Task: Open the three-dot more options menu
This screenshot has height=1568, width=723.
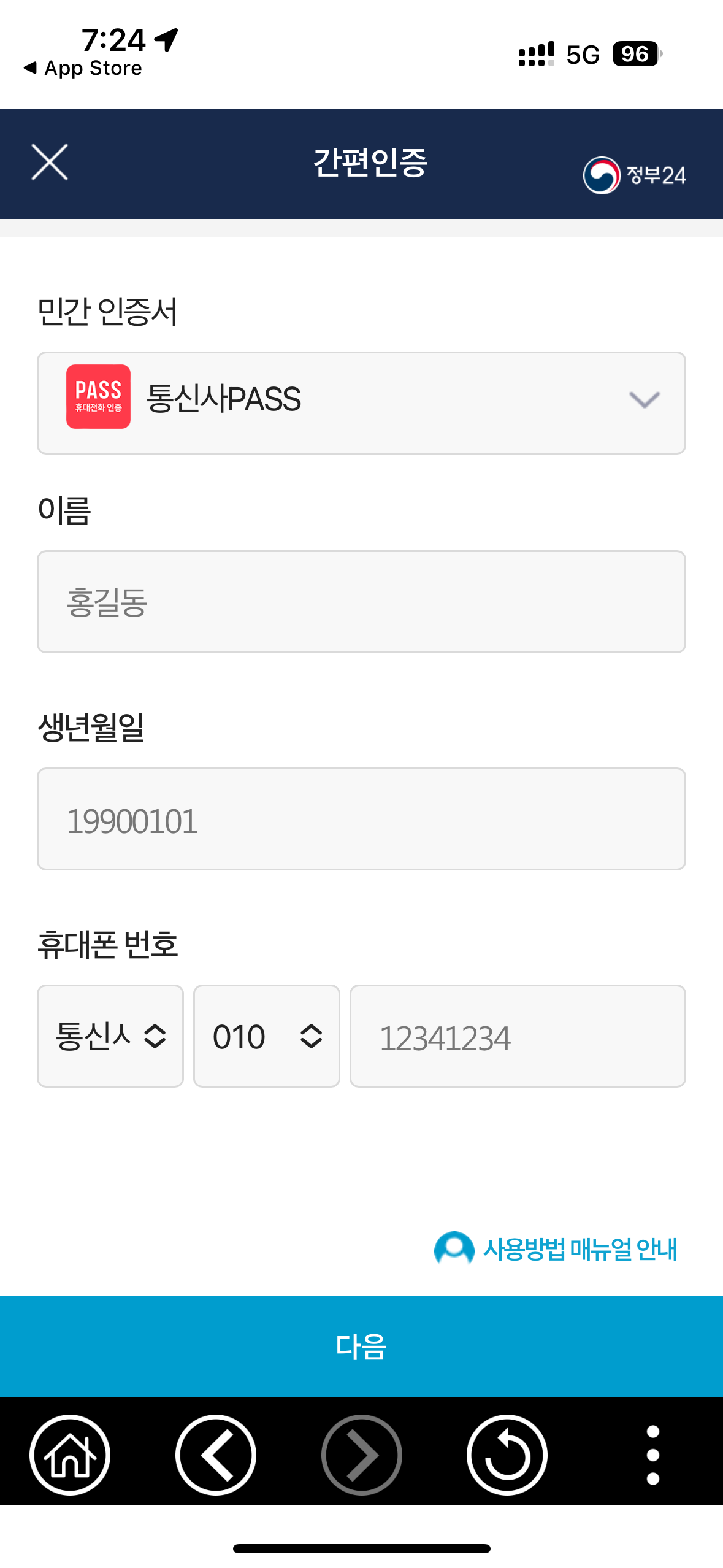Action: click(652, 1455)
